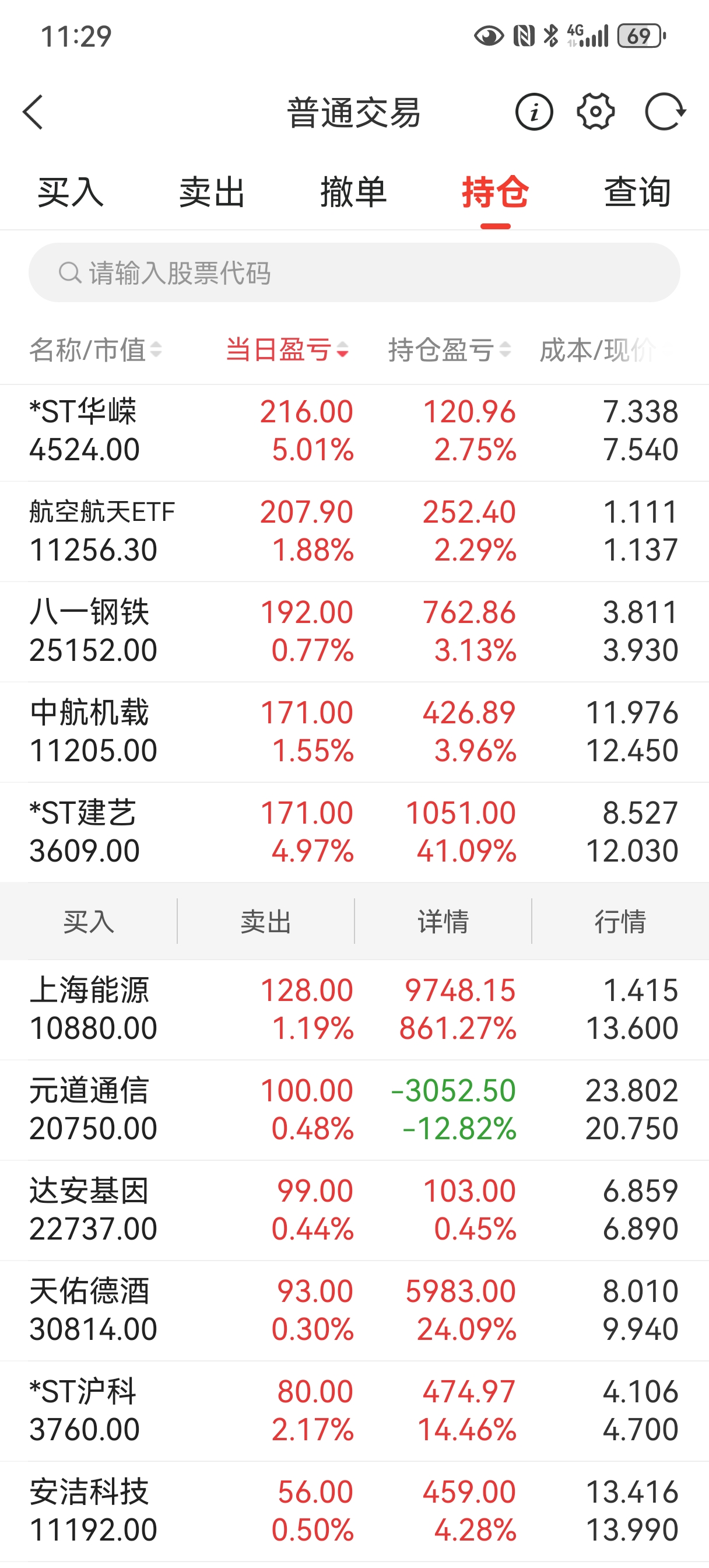709x1568 pixels.
Task: Select the 上海能源 holding row
Action: tap(354, 1009)
